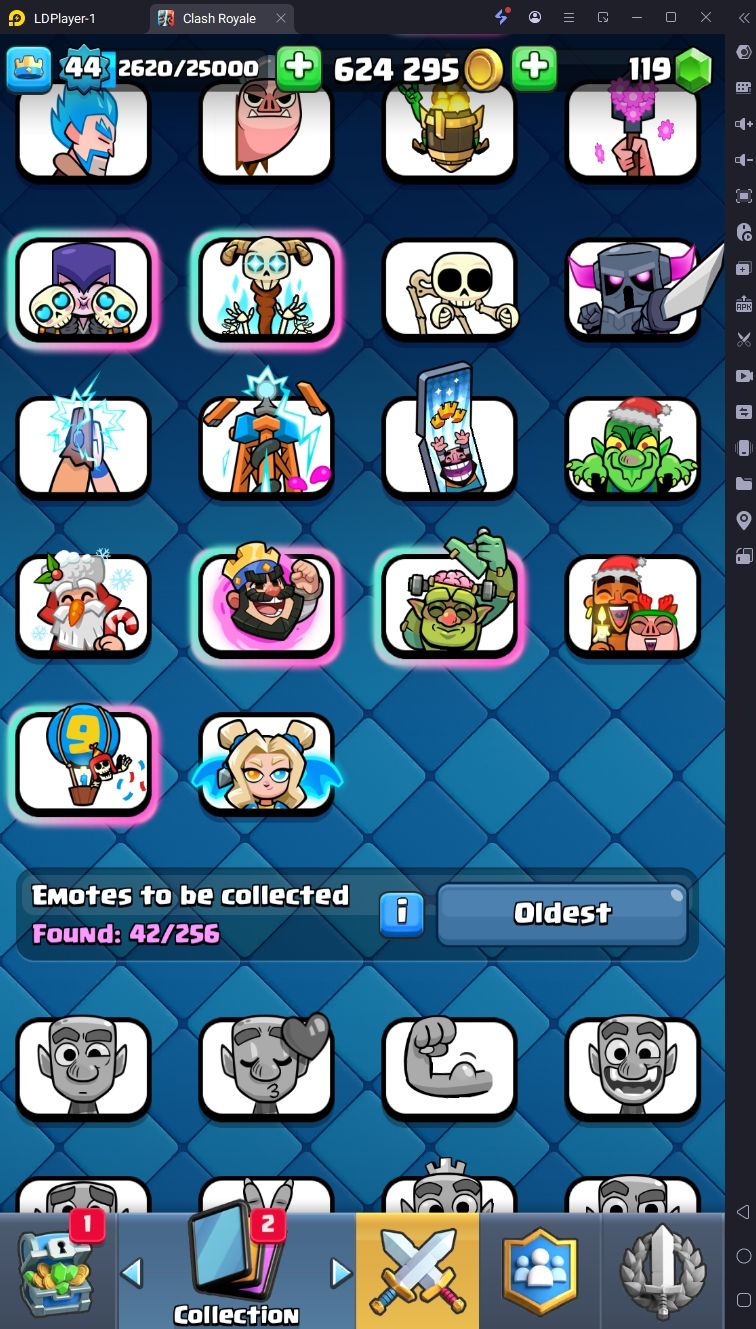Select the goblin brain emote
The image size is (756, 1329).
tap(450, 603)
